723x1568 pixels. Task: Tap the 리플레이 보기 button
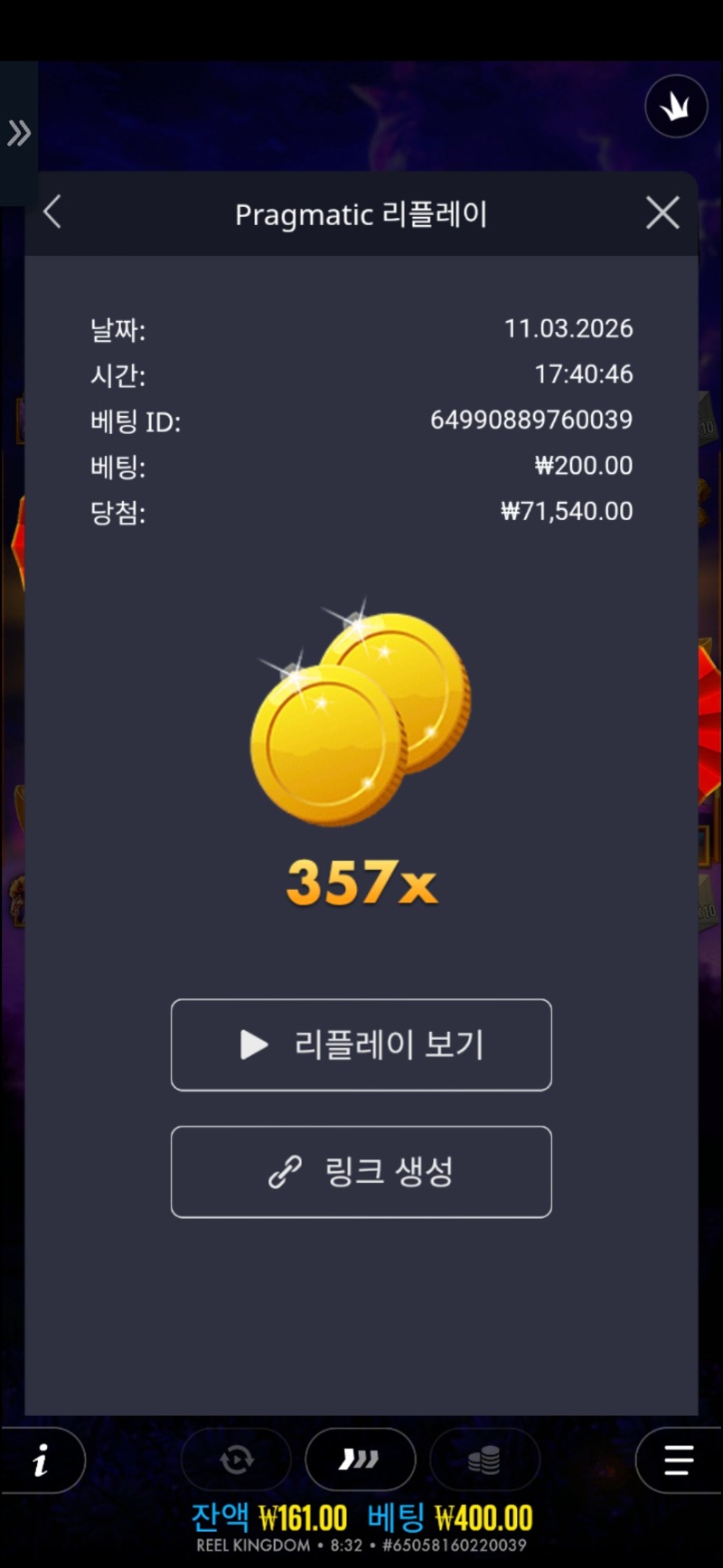(361, 1044)
